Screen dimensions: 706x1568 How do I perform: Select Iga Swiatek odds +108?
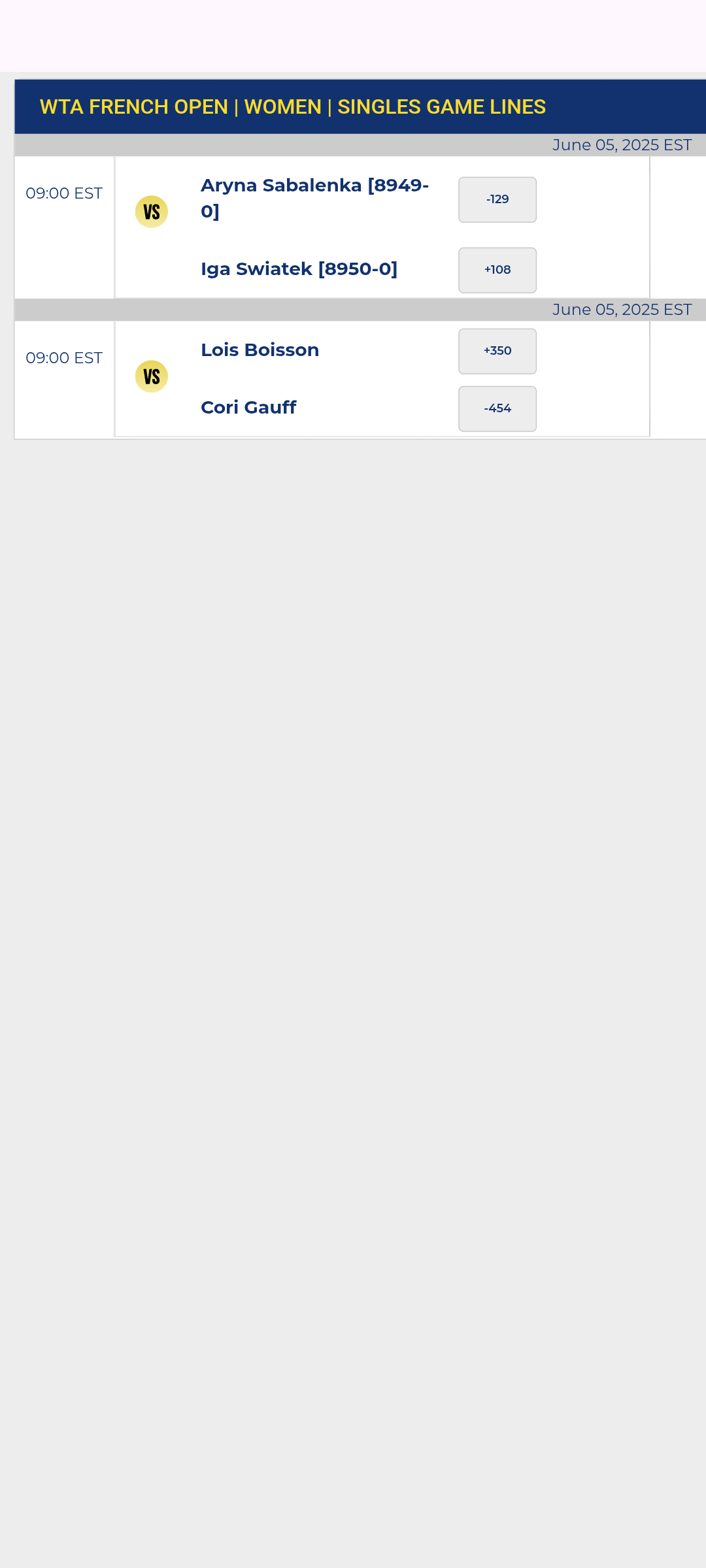click(497, 270)
